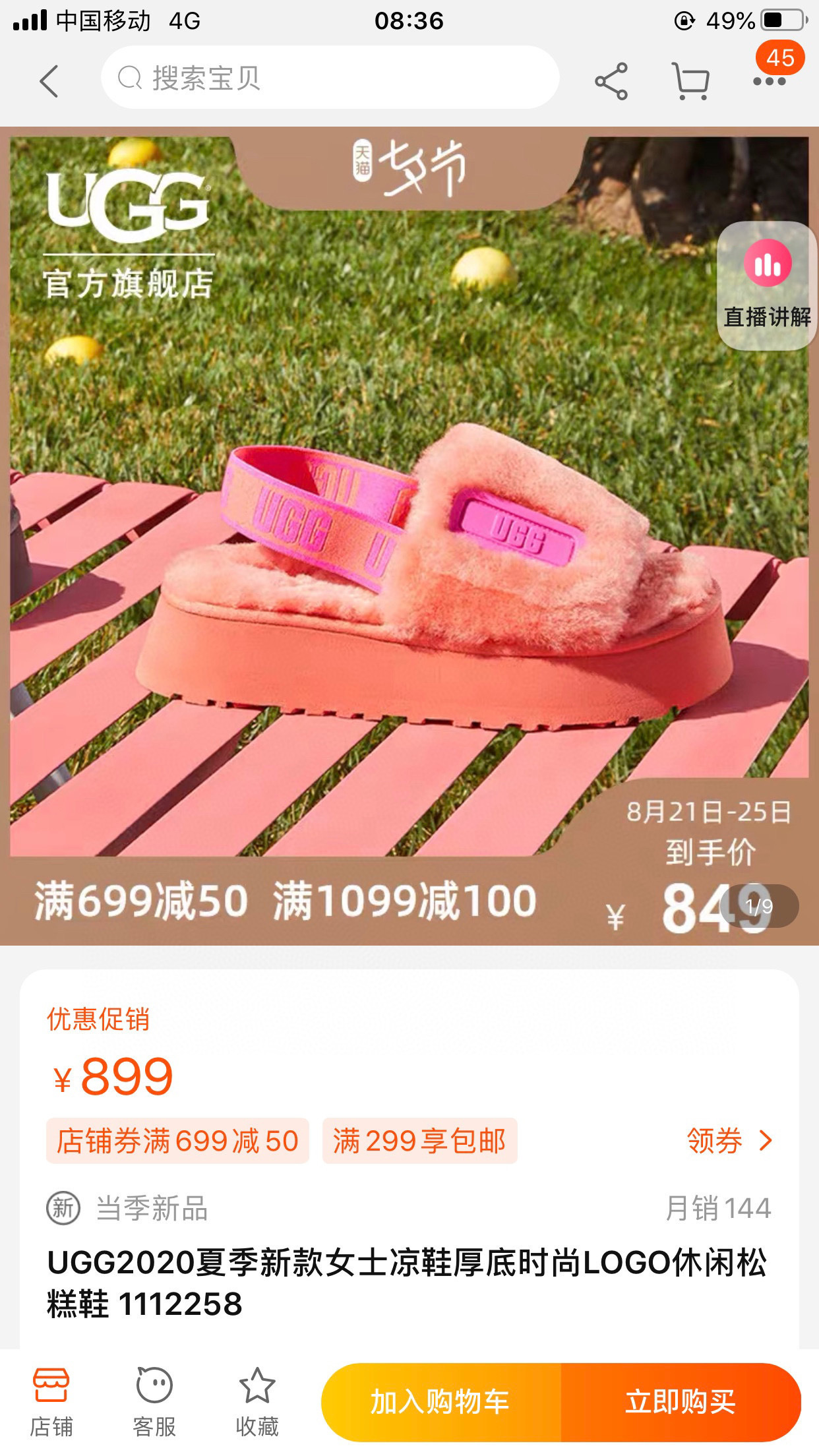Select the 店铺券满699减50 coupon chip
The height and width of the screenshot is (1456, 819).
point(177,1140)
